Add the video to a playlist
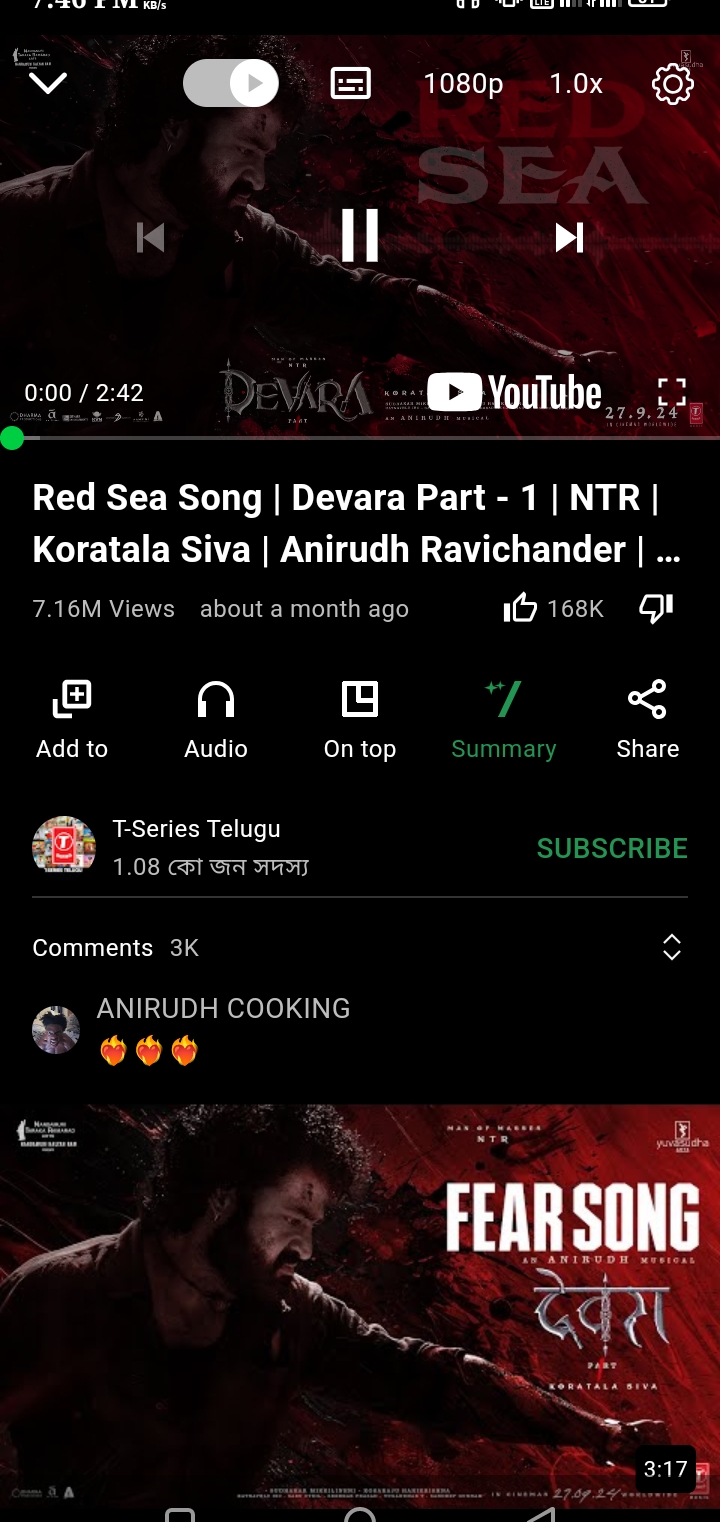The image size is (720, 1522). [72, 716]
